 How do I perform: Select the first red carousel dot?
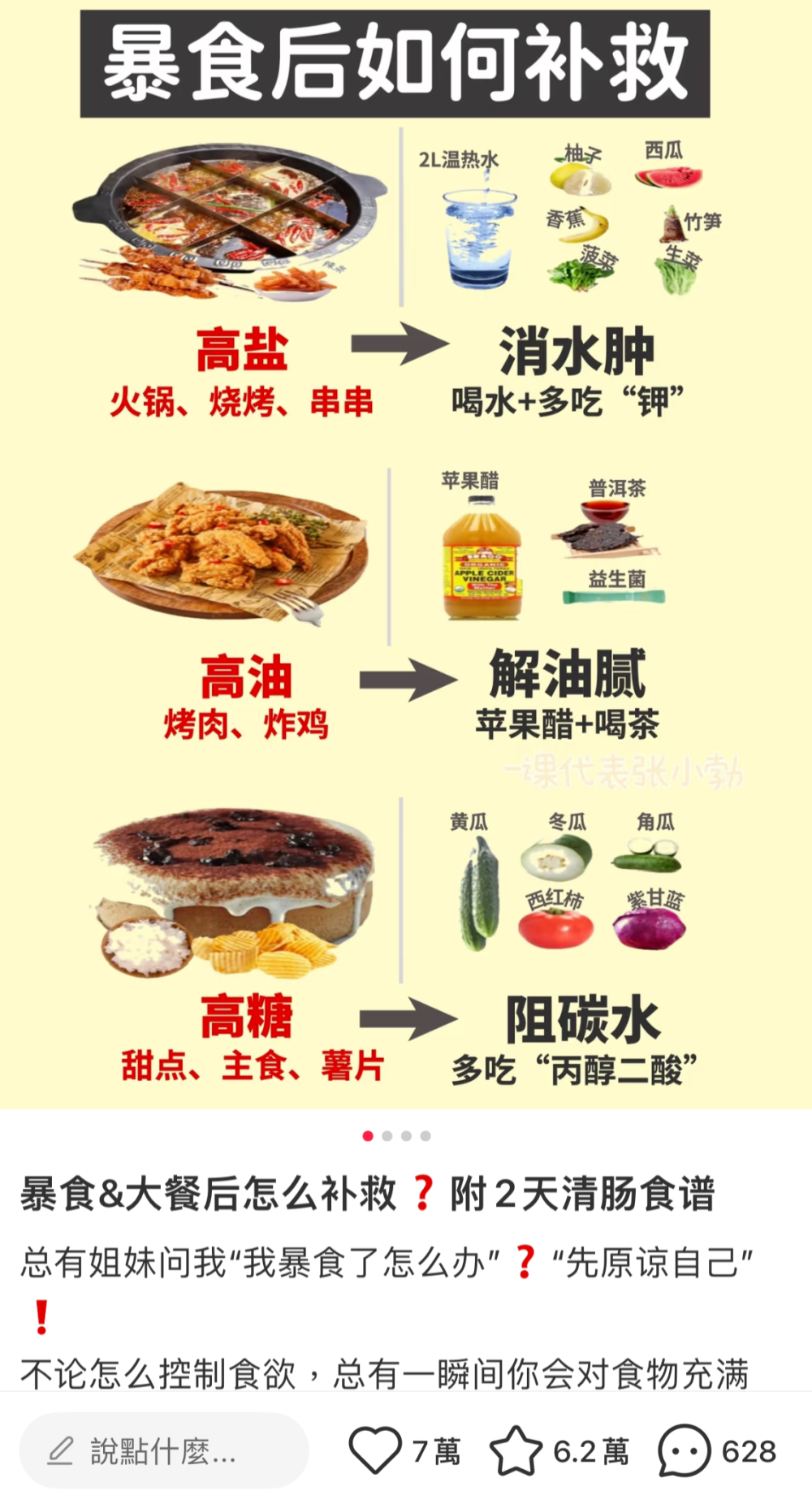click(x=368, y=1135)
